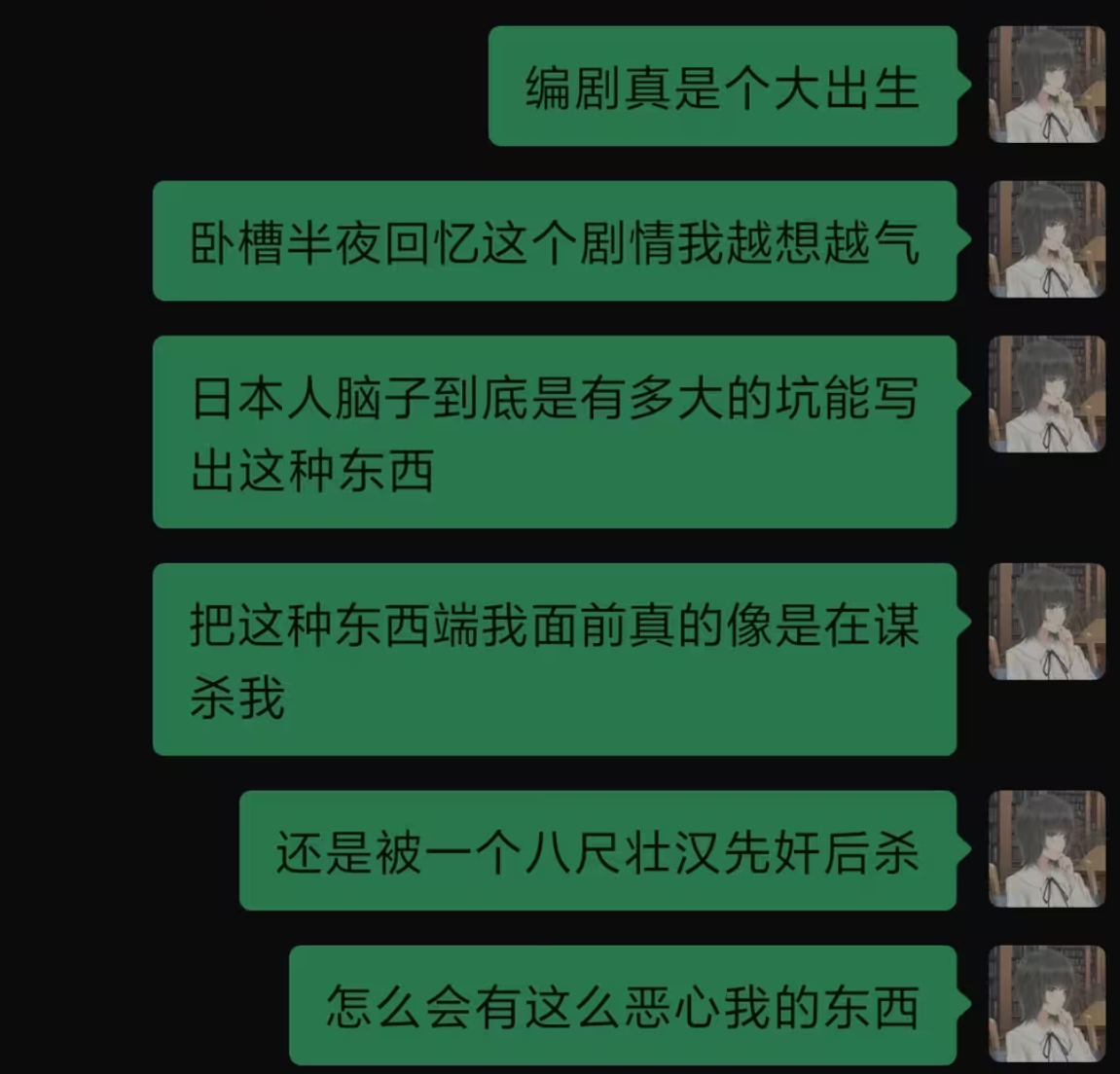Tap avatar beside "怎么会有这么恶心我的东西"
Image resolution: width=1120 pixels, height=1074 pixels.
point(1046,1004)
